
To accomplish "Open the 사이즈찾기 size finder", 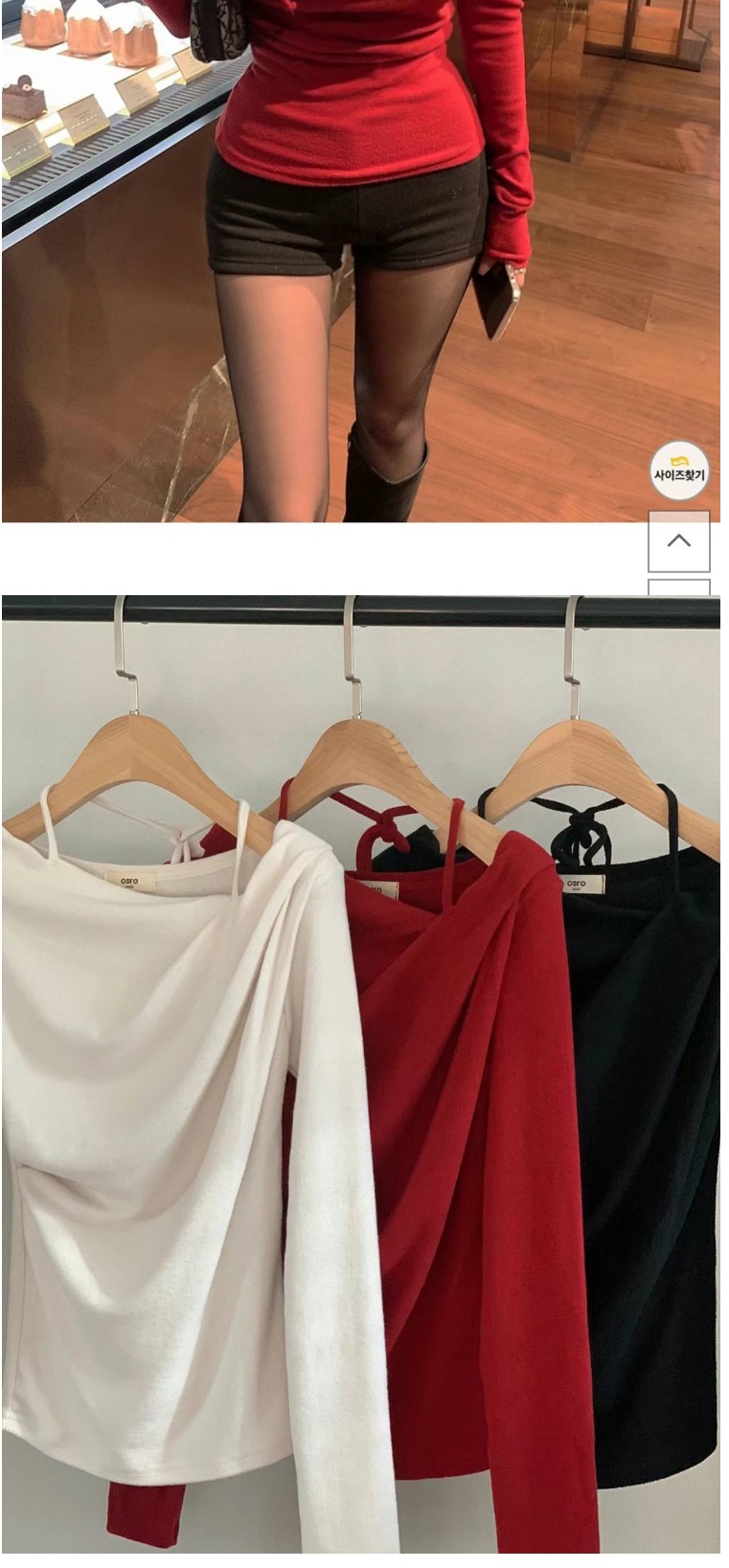I will click(679, 471).
